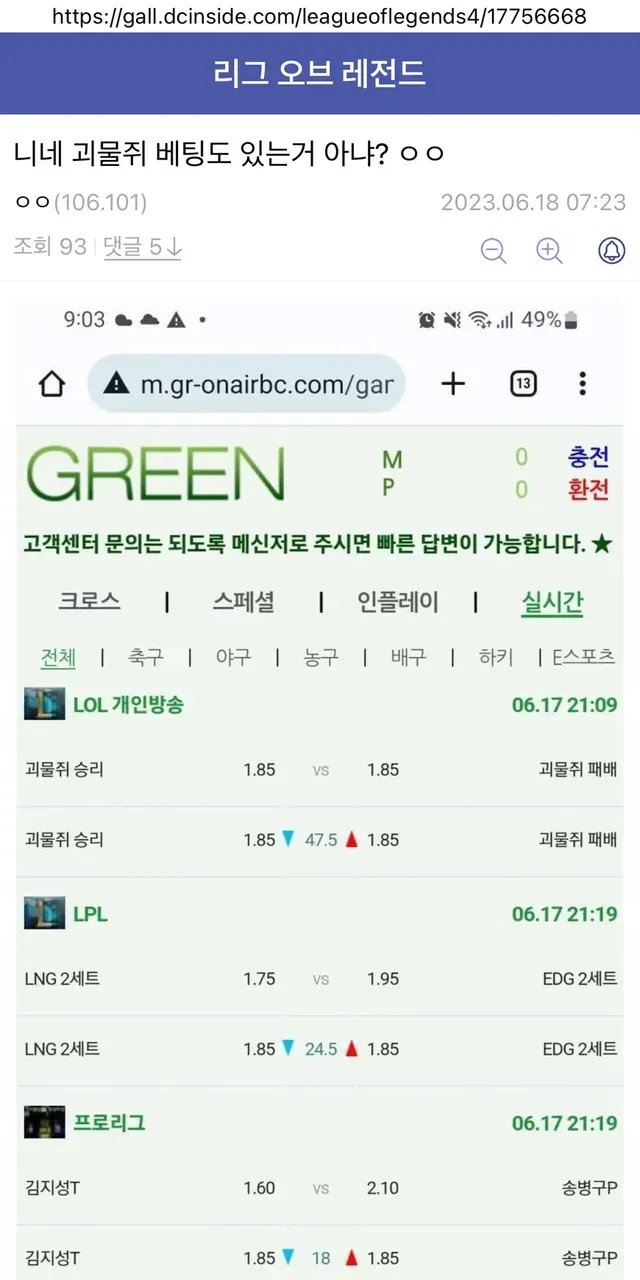Jump to the 댓글 5 comments

[x=142, y=247]
